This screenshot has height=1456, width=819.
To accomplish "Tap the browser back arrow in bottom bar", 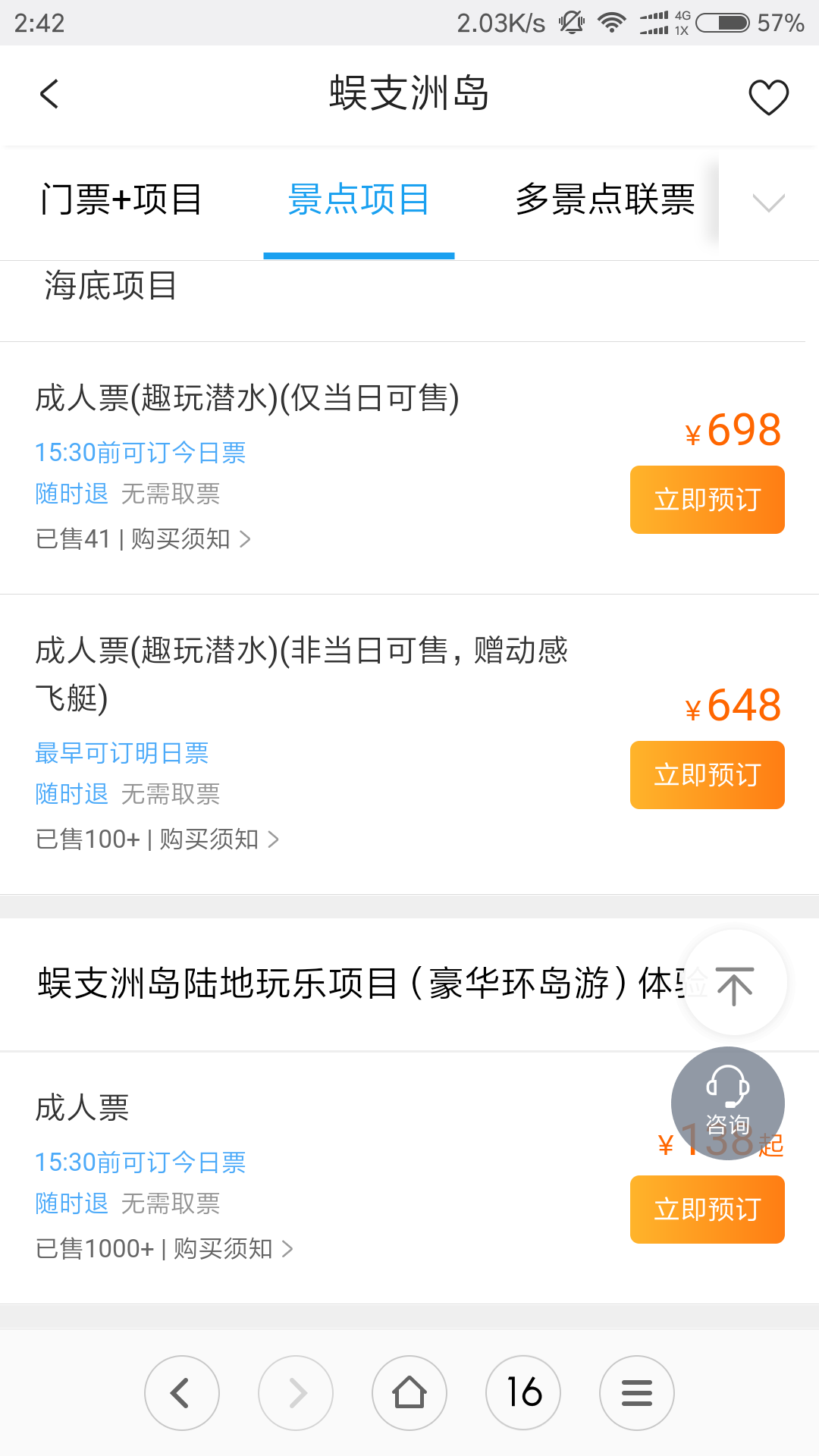I will [x=182, y=1393].
